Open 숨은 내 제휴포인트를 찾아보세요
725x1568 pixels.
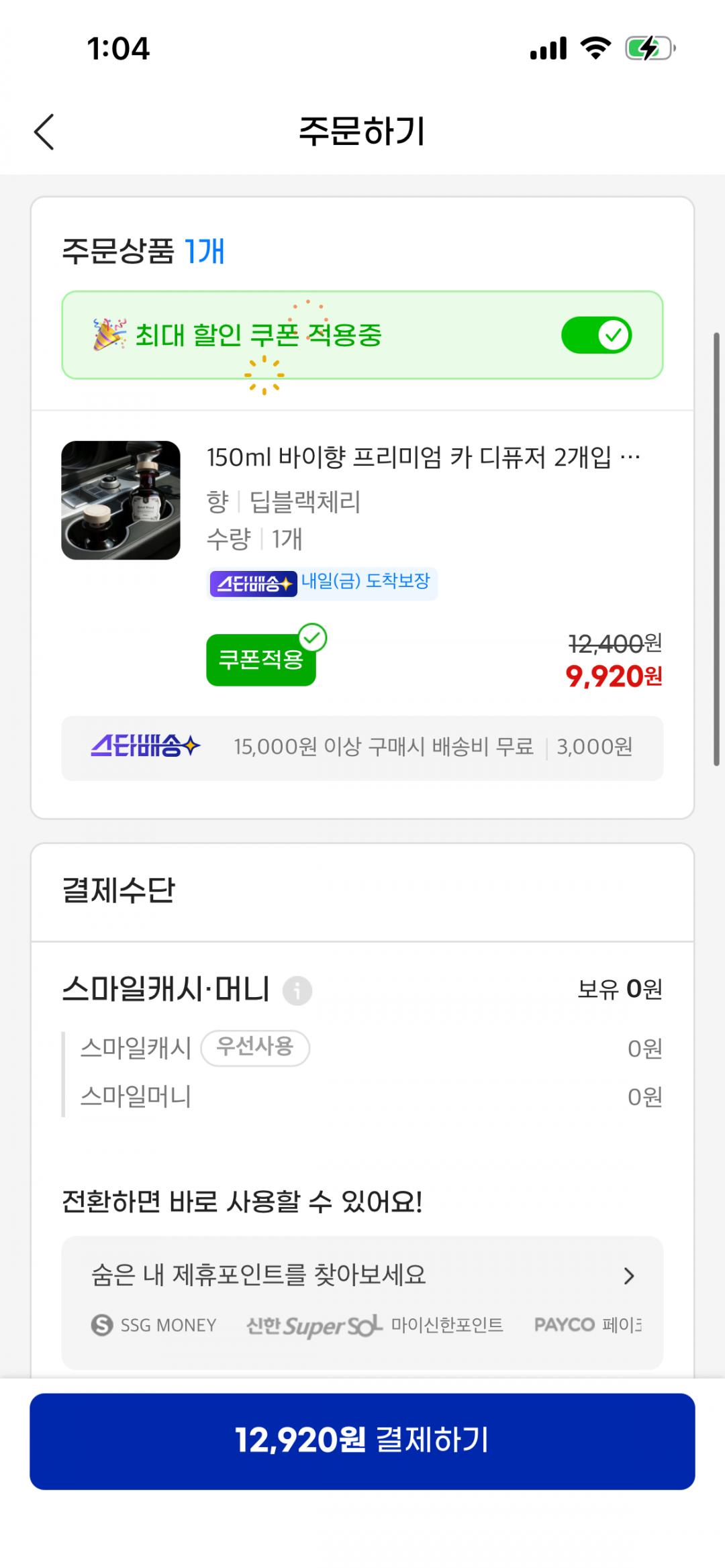pyautogui.click(x=362, y=1275)
